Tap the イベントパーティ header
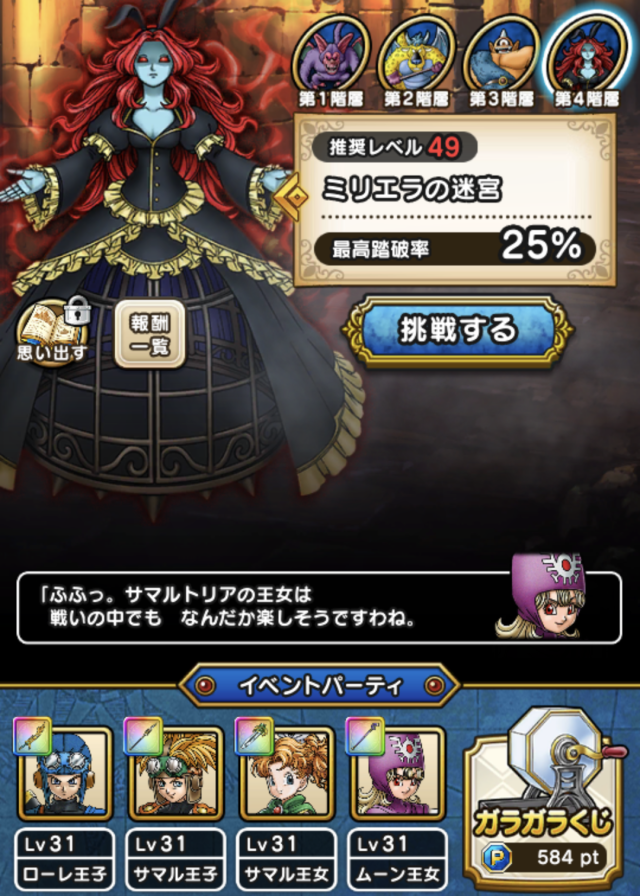Image resolution: width=640 pixels, height=896 pixels. tap(320, 687)
